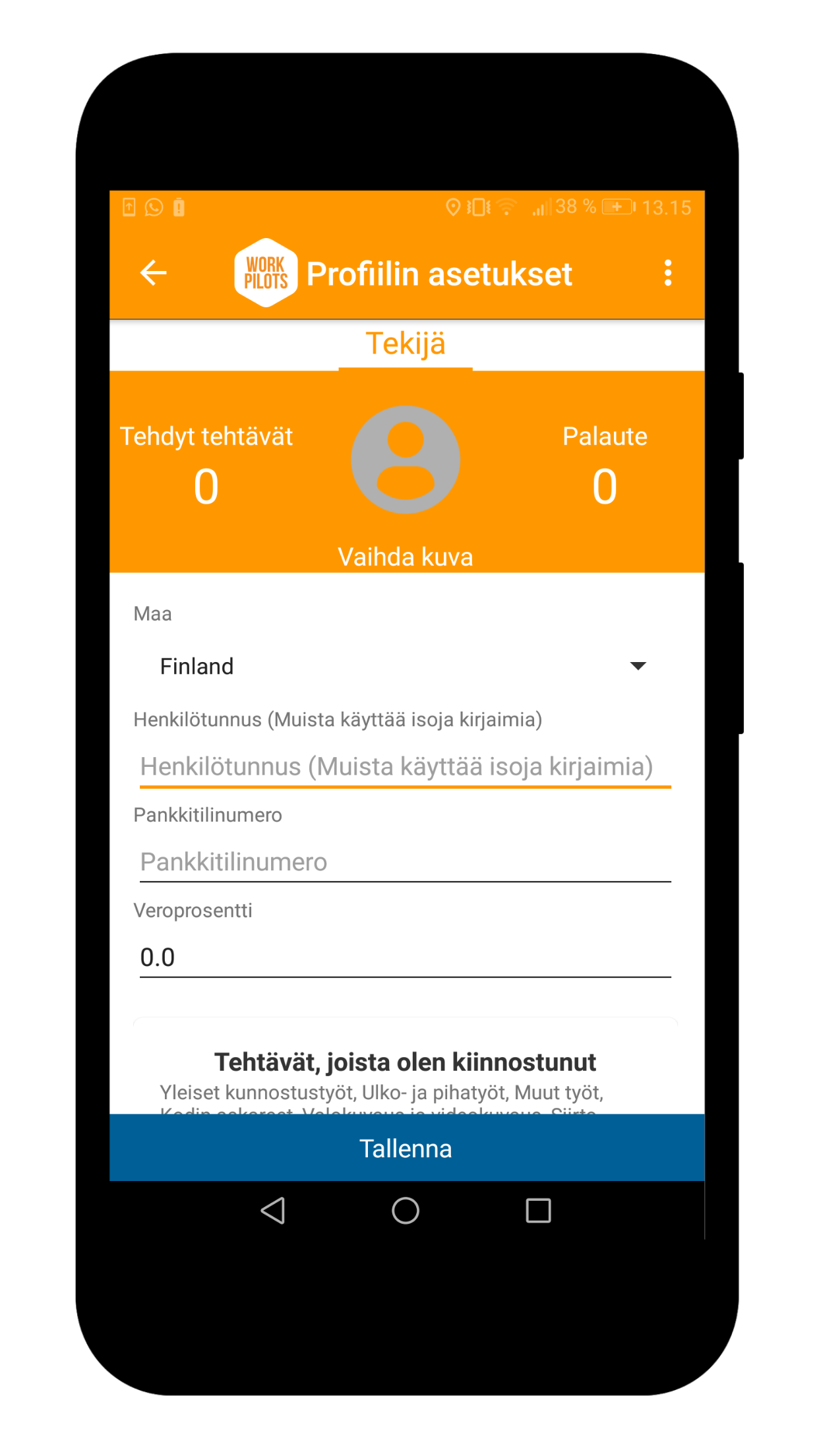The image size is (819, 1456).
Task: Tap the Pankkitilinumero input field
Action: (406, 862)
